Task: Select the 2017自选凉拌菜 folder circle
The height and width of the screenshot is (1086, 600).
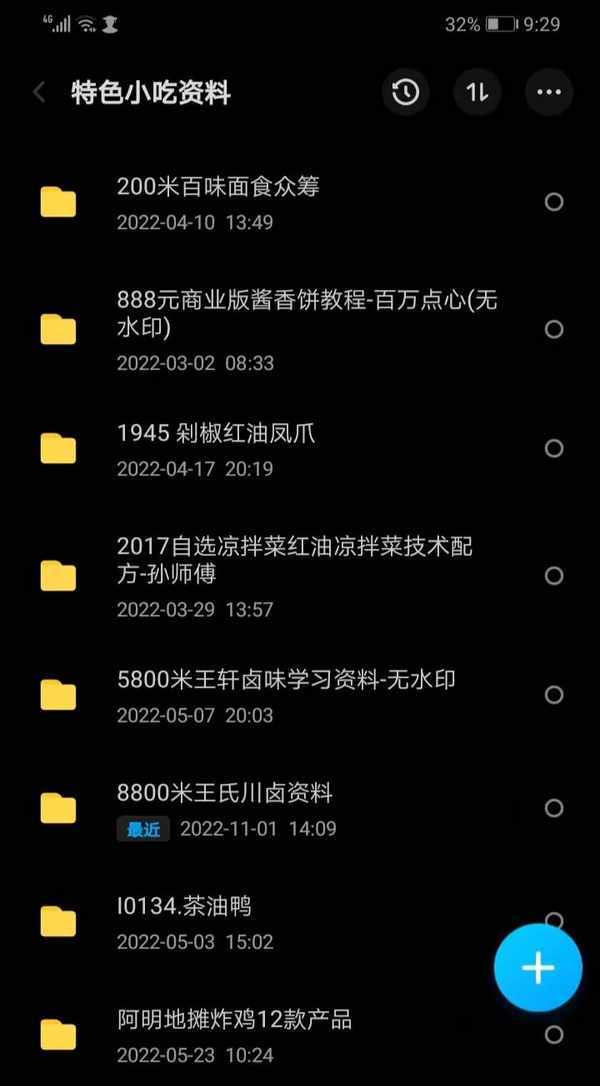Action: point(554,575)
